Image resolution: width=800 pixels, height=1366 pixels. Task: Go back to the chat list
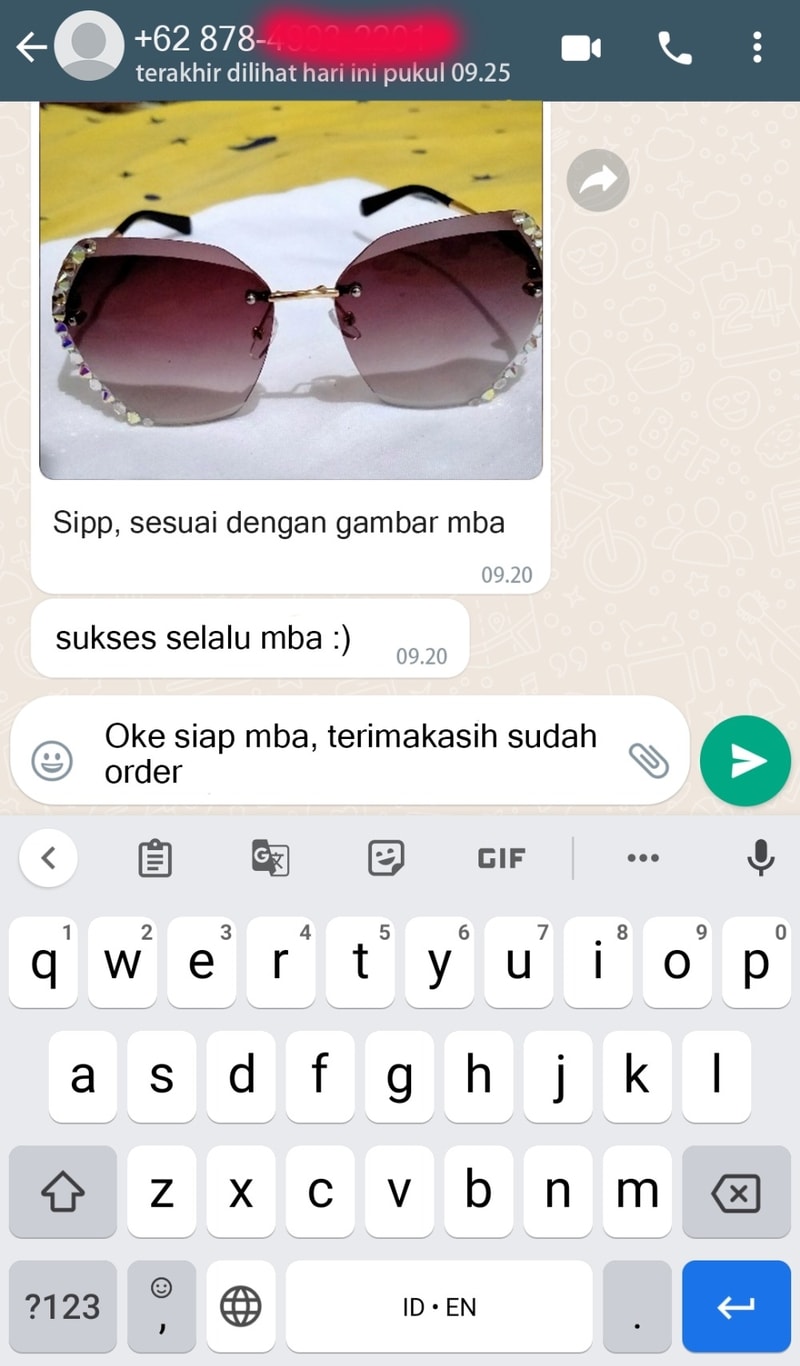coord(30,48)
